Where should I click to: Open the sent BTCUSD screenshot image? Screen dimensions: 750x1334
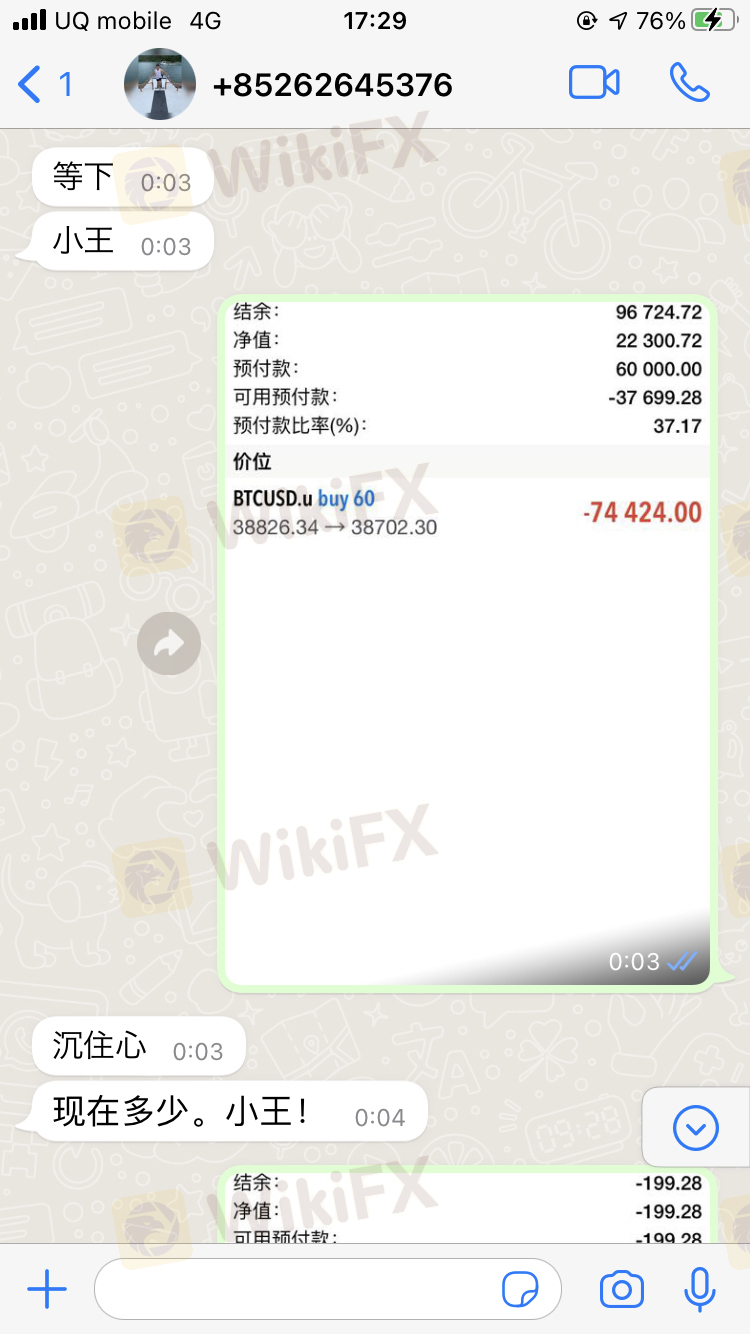467,640
